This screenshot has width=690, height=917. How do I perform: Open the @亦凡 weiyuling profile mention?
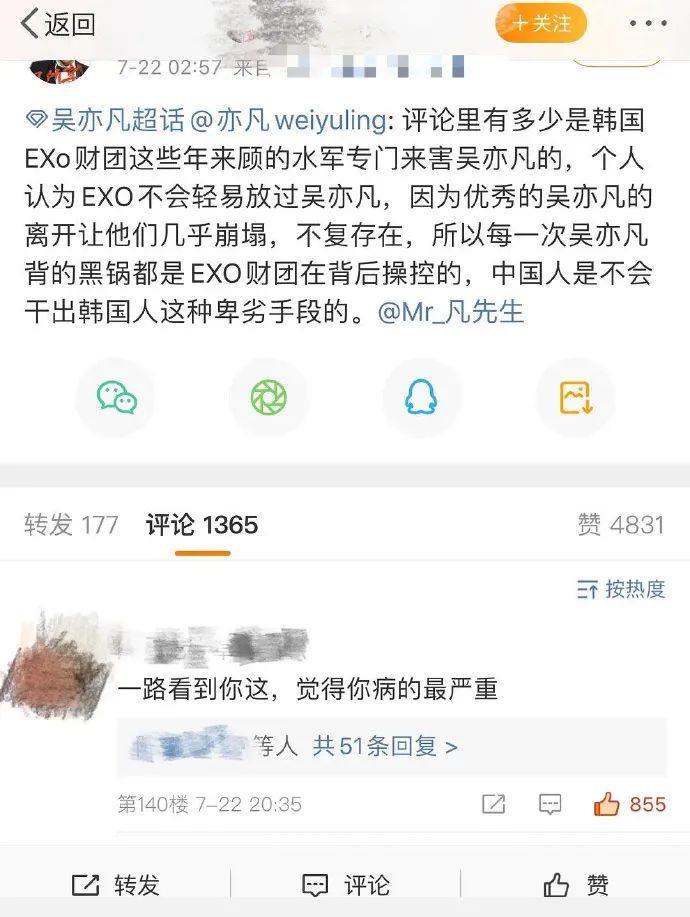[x=287, y=121]
